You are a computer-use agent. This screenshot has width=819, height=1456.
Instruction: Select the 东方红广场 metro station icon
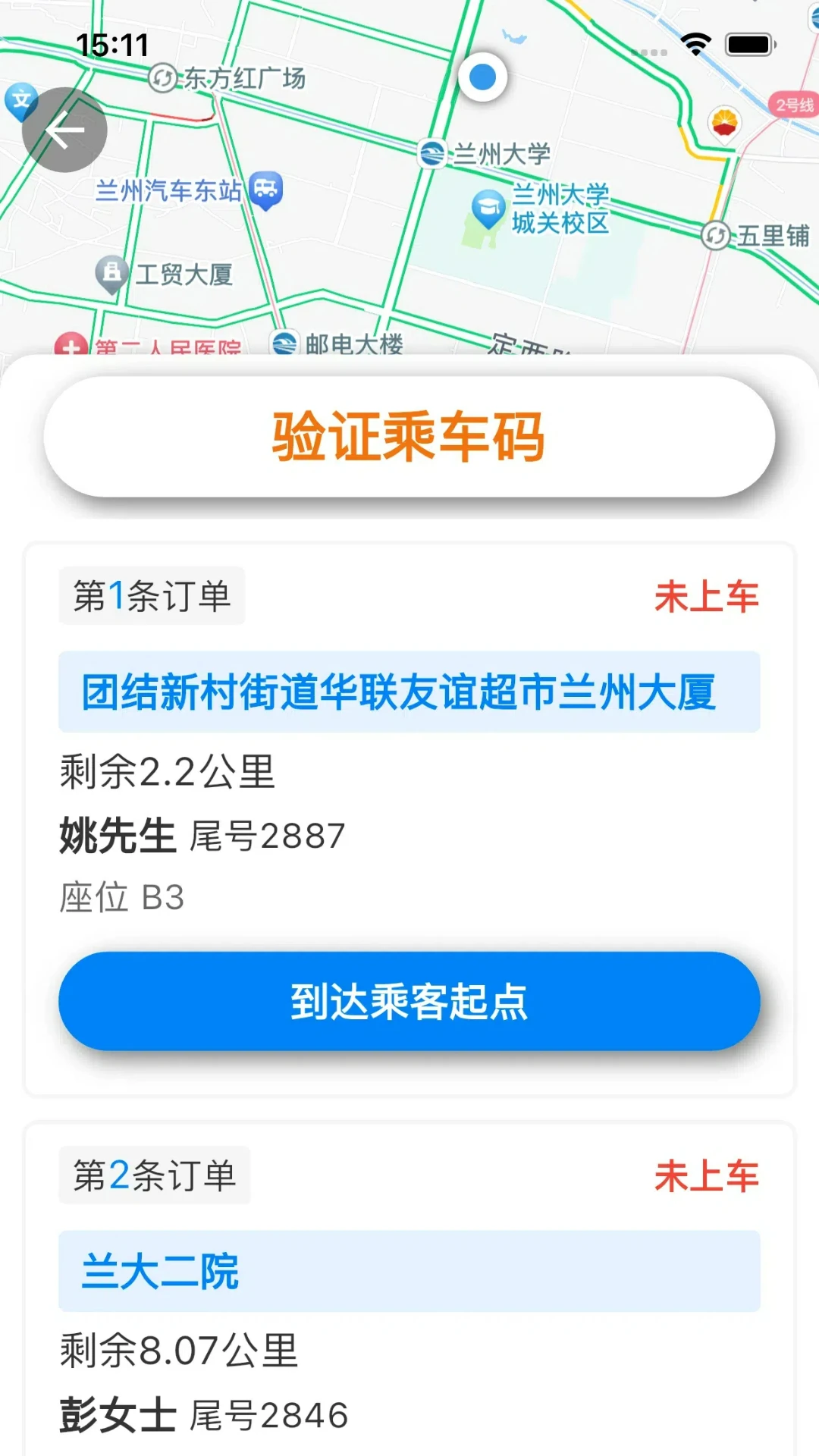(x=163, y=77)
